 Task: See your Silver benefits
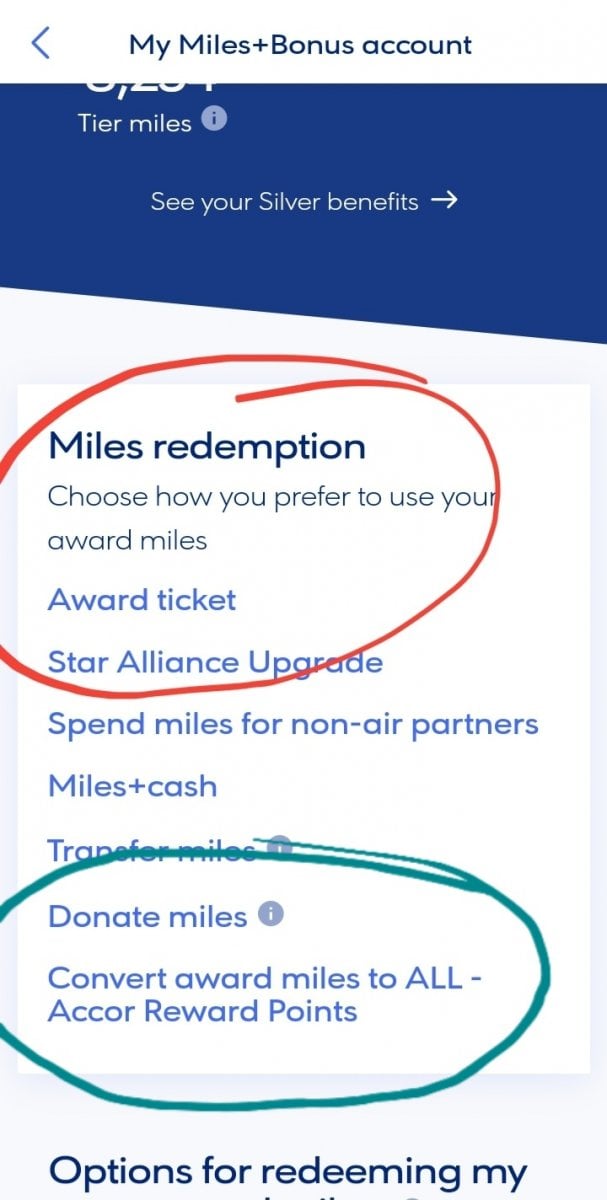[303, 201]
